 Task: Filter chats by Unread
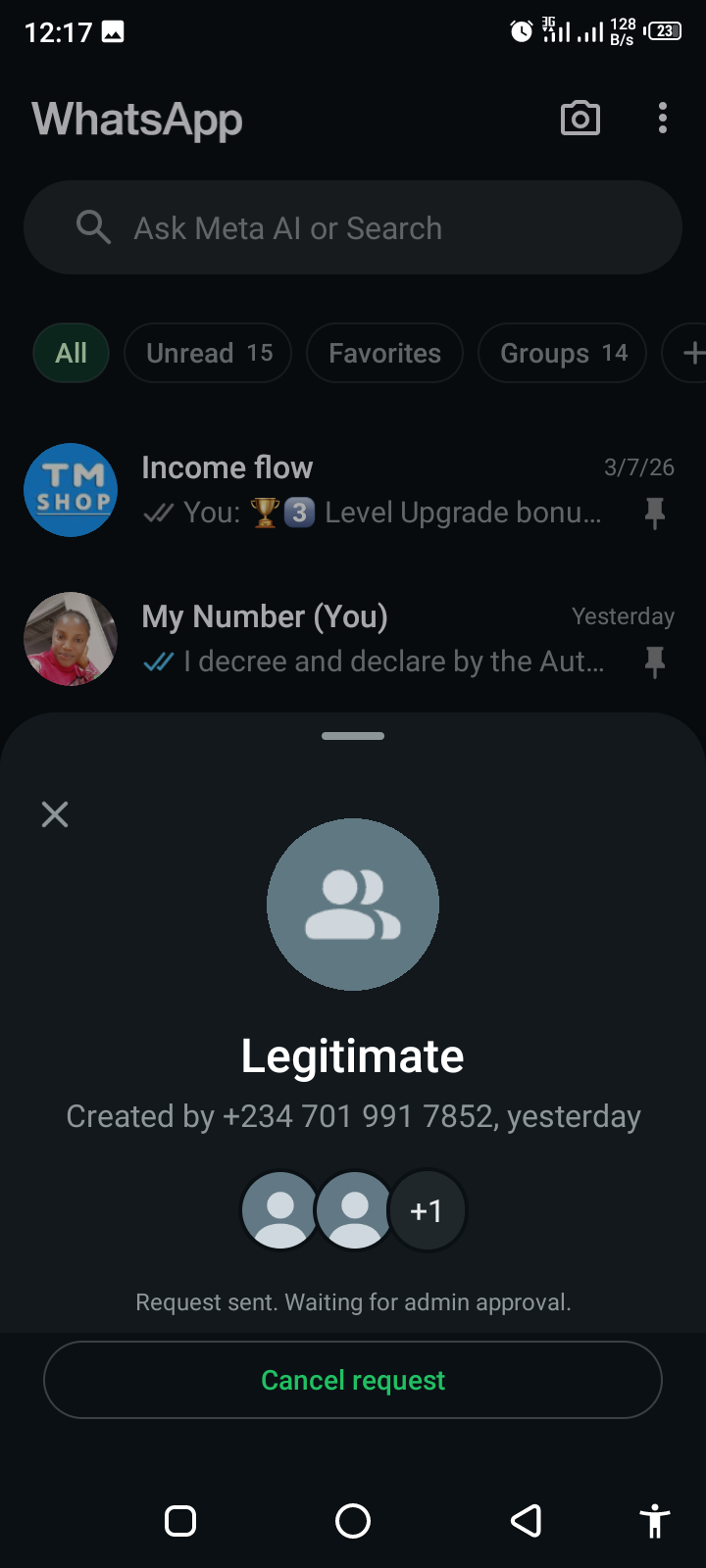pos(208,353)
